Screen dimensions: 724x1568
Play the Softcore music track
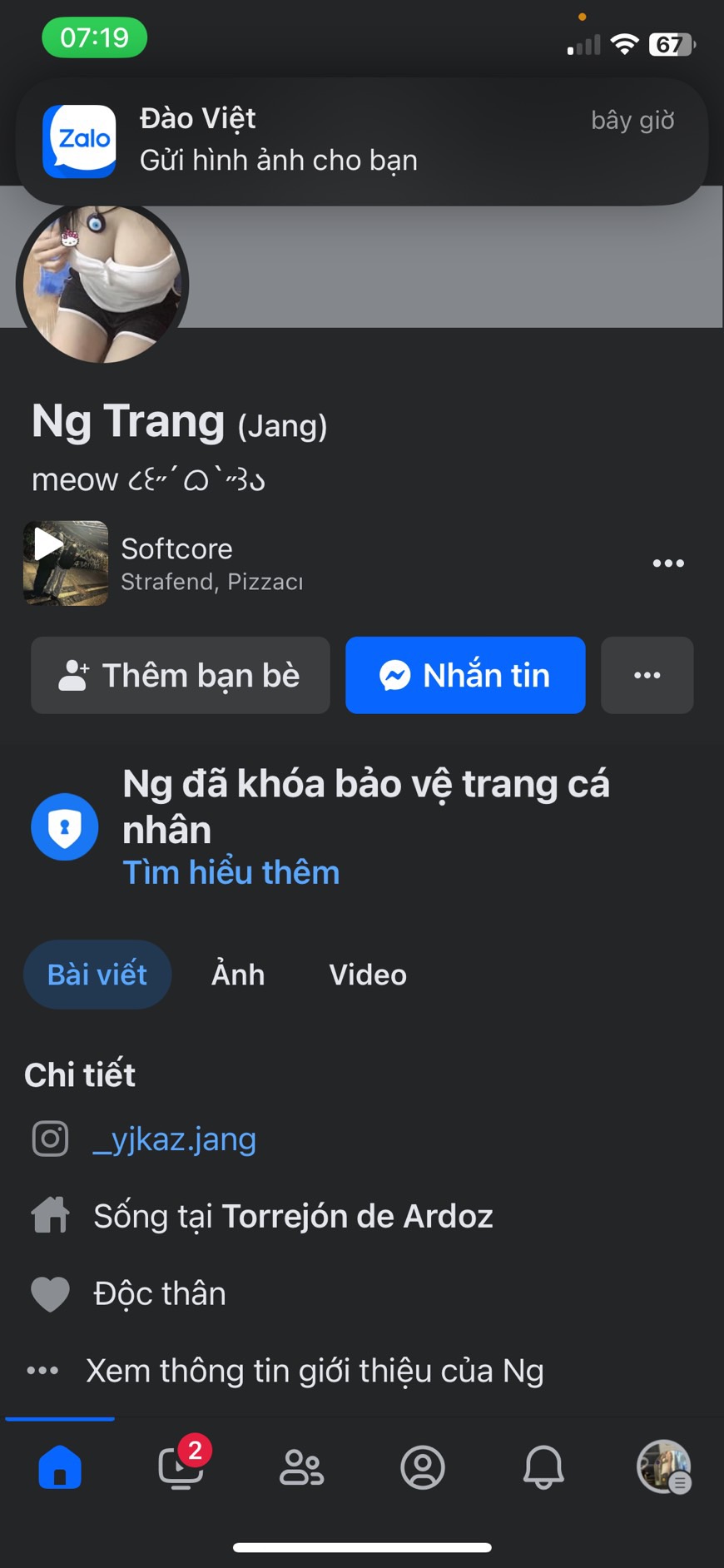pyautogui.click(x=65, y=563)
